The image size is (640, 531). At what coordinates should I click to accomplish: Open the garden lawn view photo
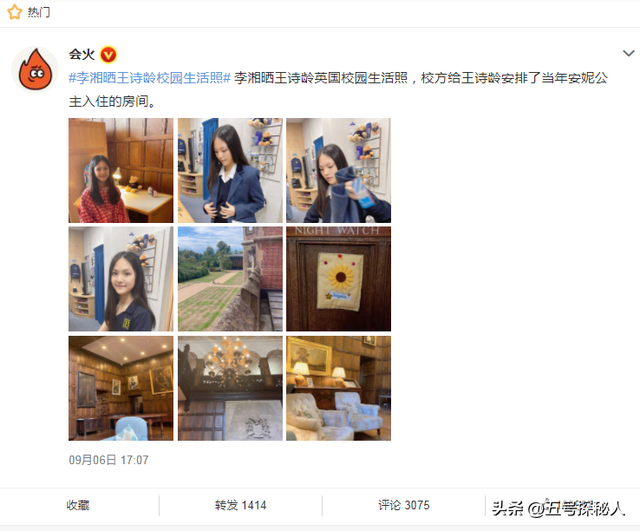[x=229, y=279]
